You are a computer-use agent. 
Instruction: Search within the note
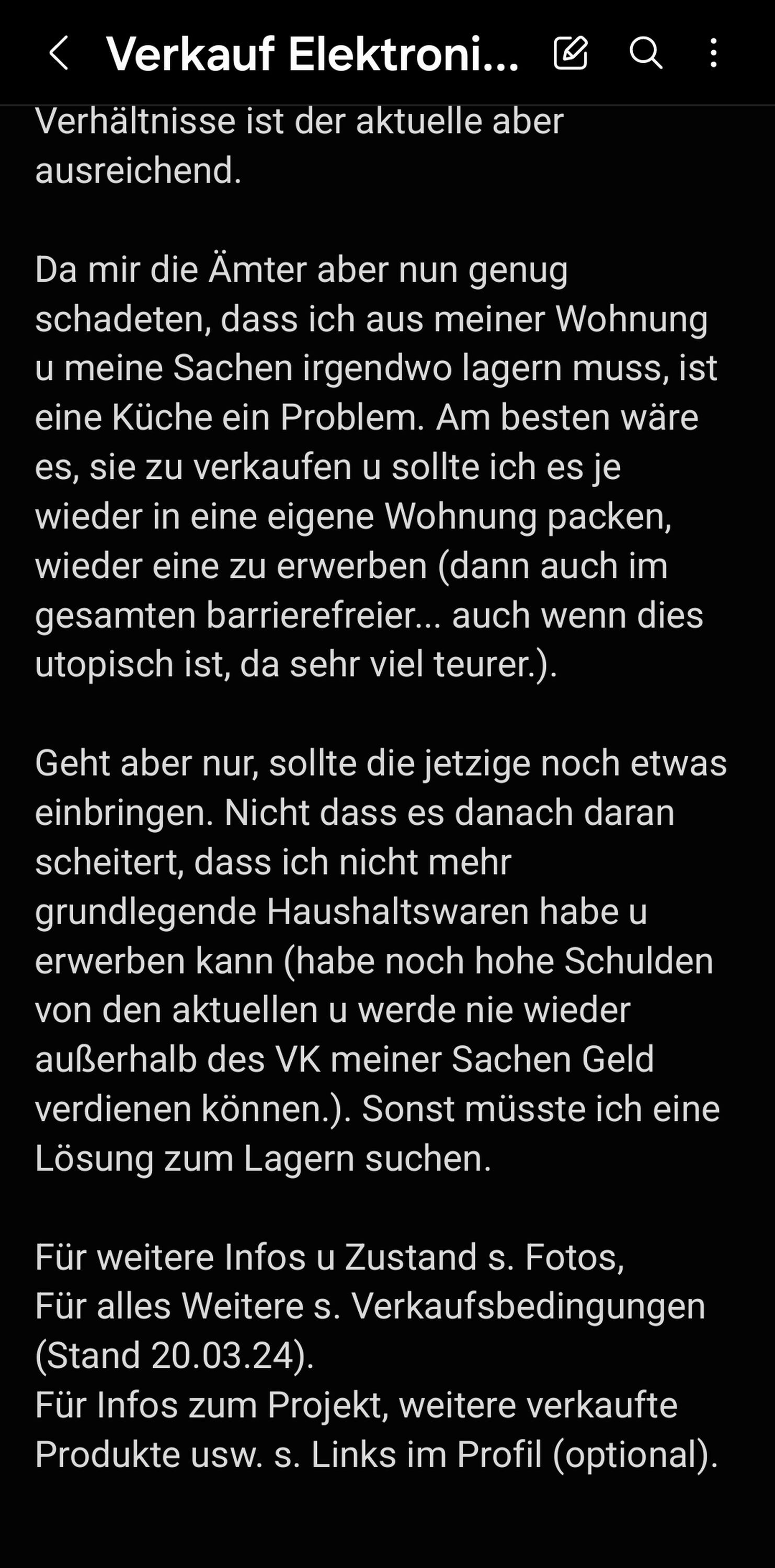pyautogui.click(x=646, y=53)
